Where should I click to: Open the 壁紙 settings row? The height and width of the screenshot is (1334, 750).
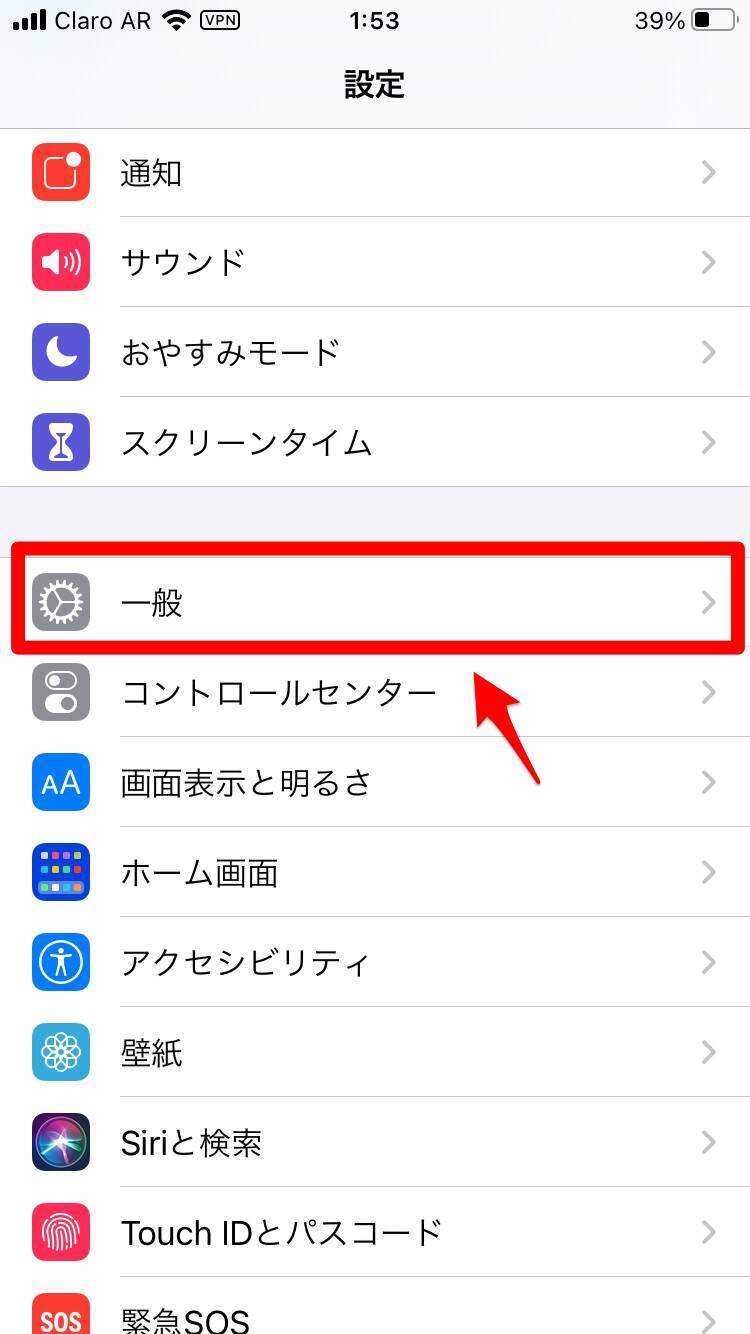coord(375,1052)
